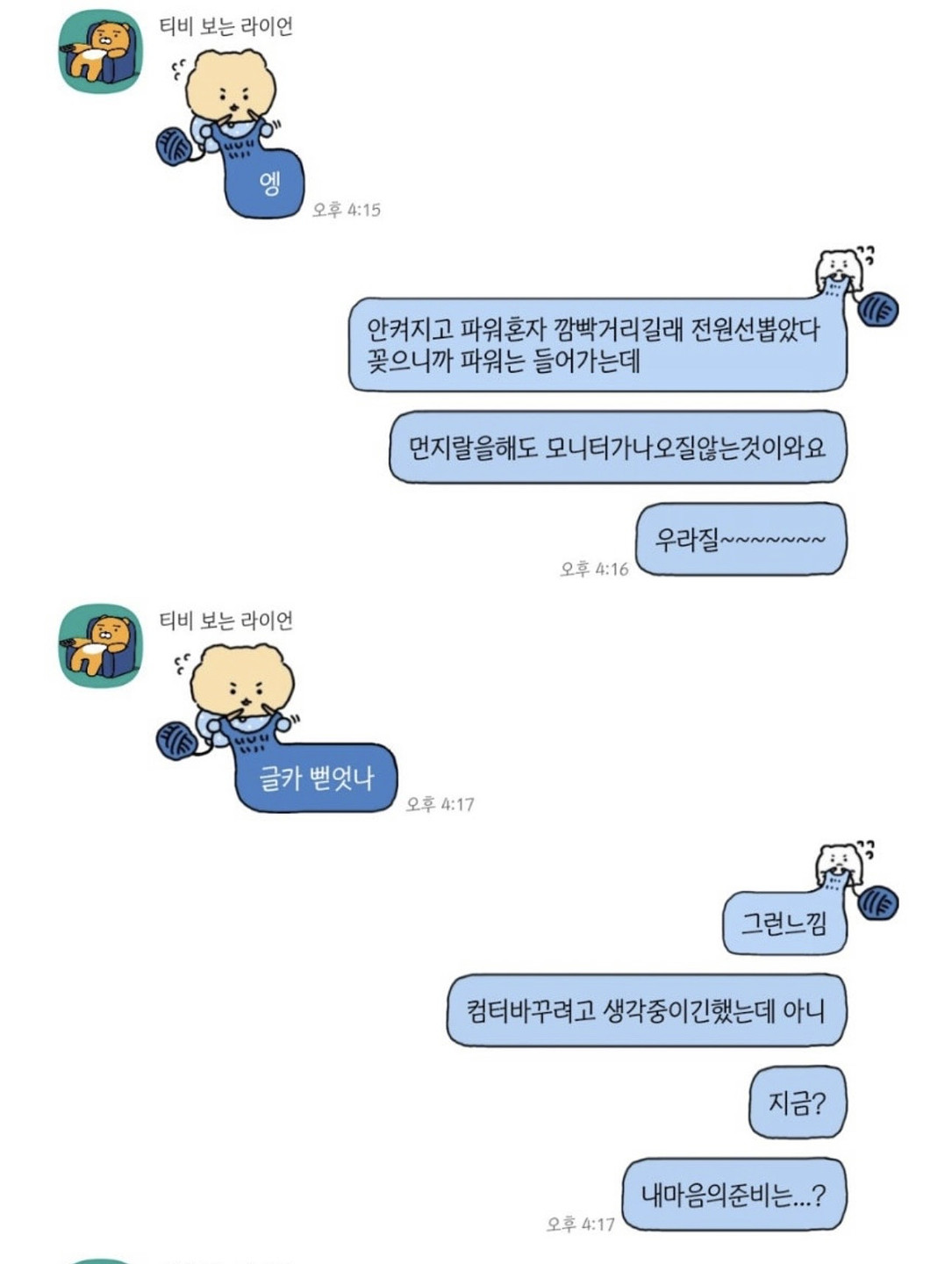Open profile picture beside the "글카 뻗었나" message
Screen dimensions: 952x1264
100,645
